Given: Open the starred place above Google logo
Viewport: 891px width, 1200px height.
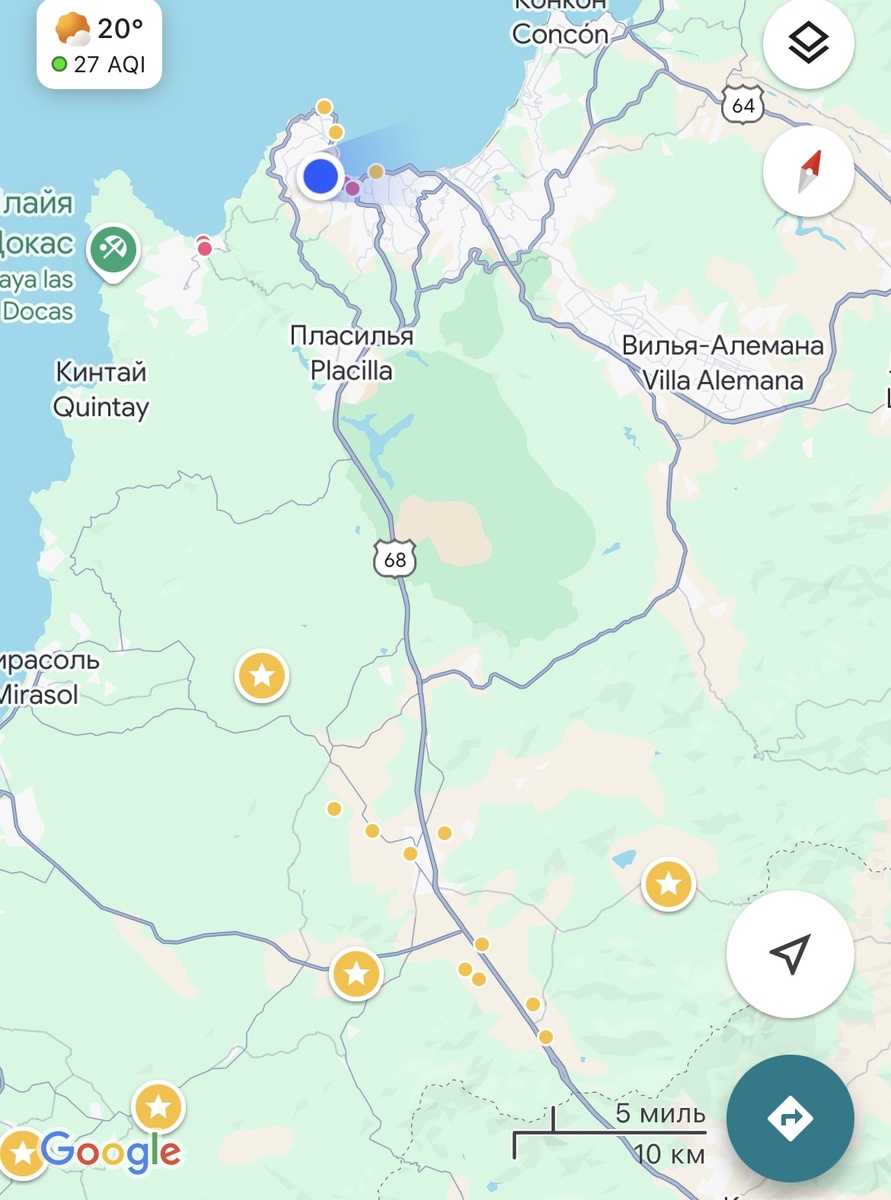Looking at the screenshot, I should (x=158, y=1107).
